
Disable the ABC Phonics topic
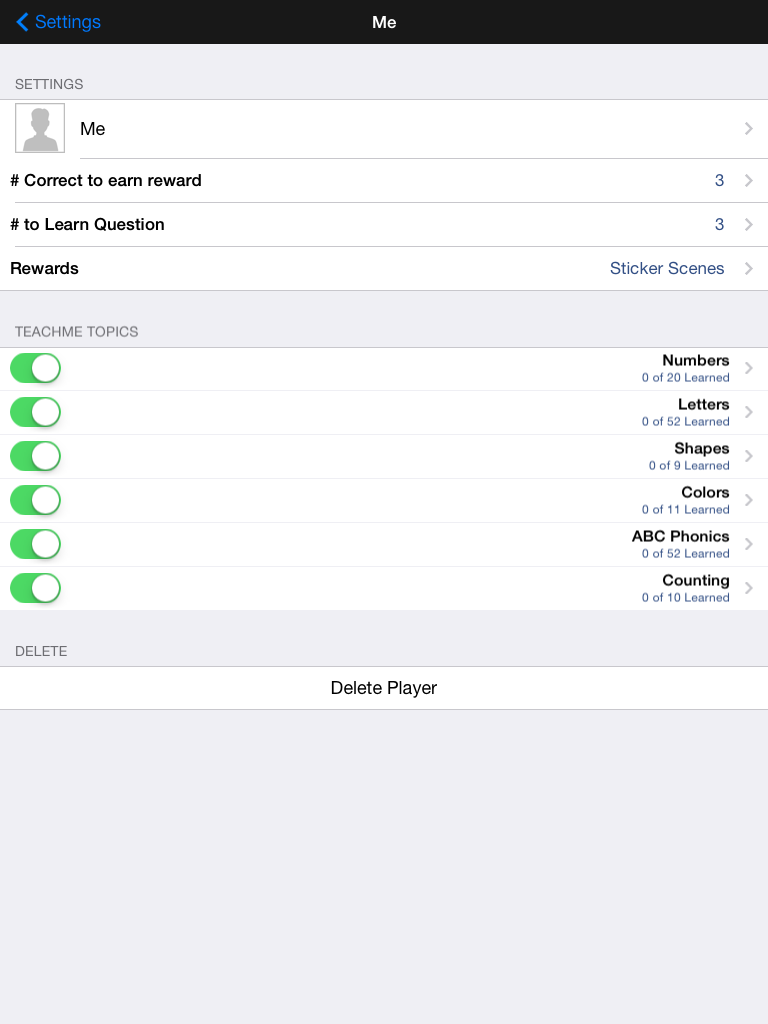pos(36,544)
